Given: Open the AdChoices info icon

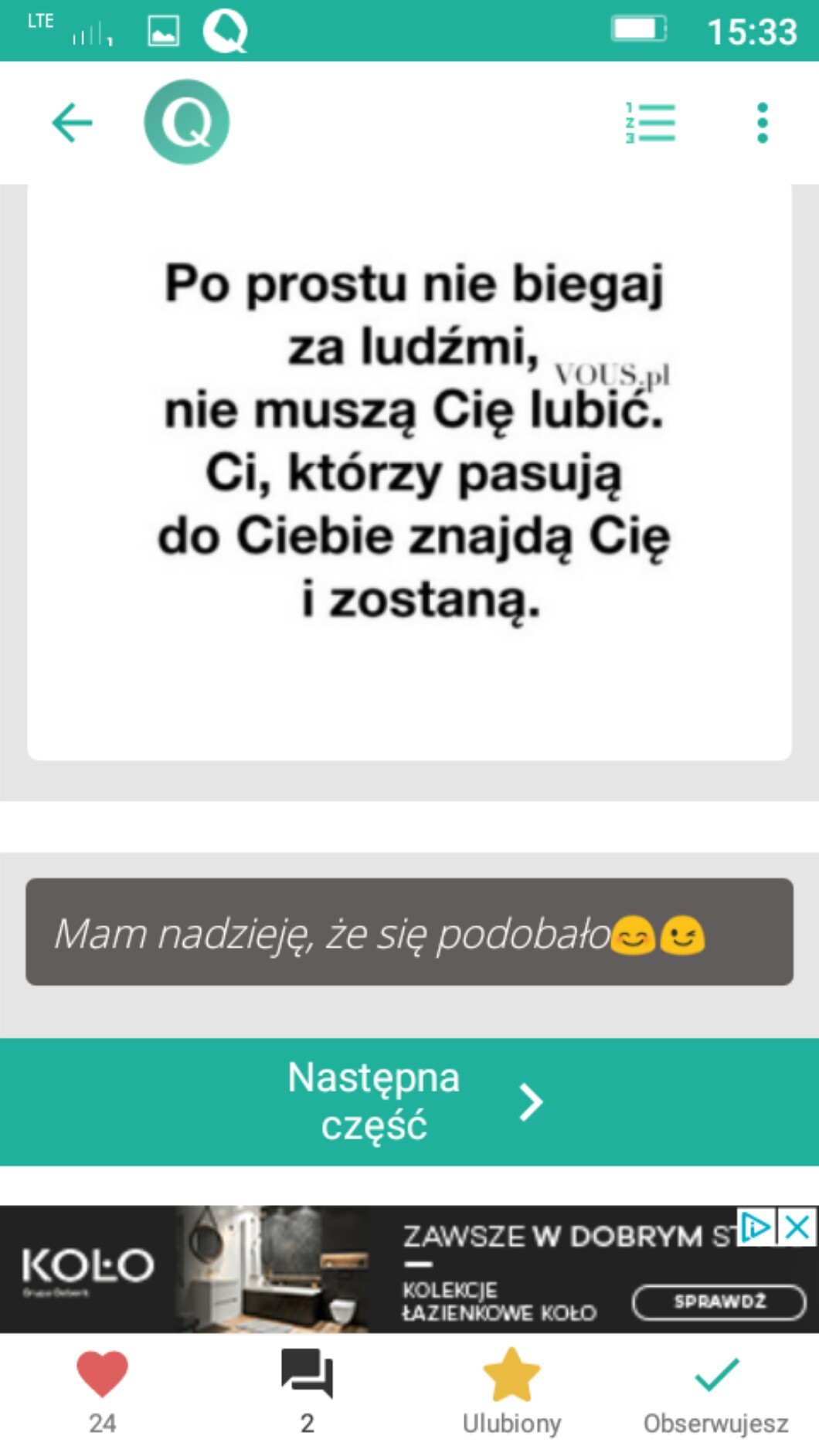Looking at the screenshot, I should [x=756, y=1227].
